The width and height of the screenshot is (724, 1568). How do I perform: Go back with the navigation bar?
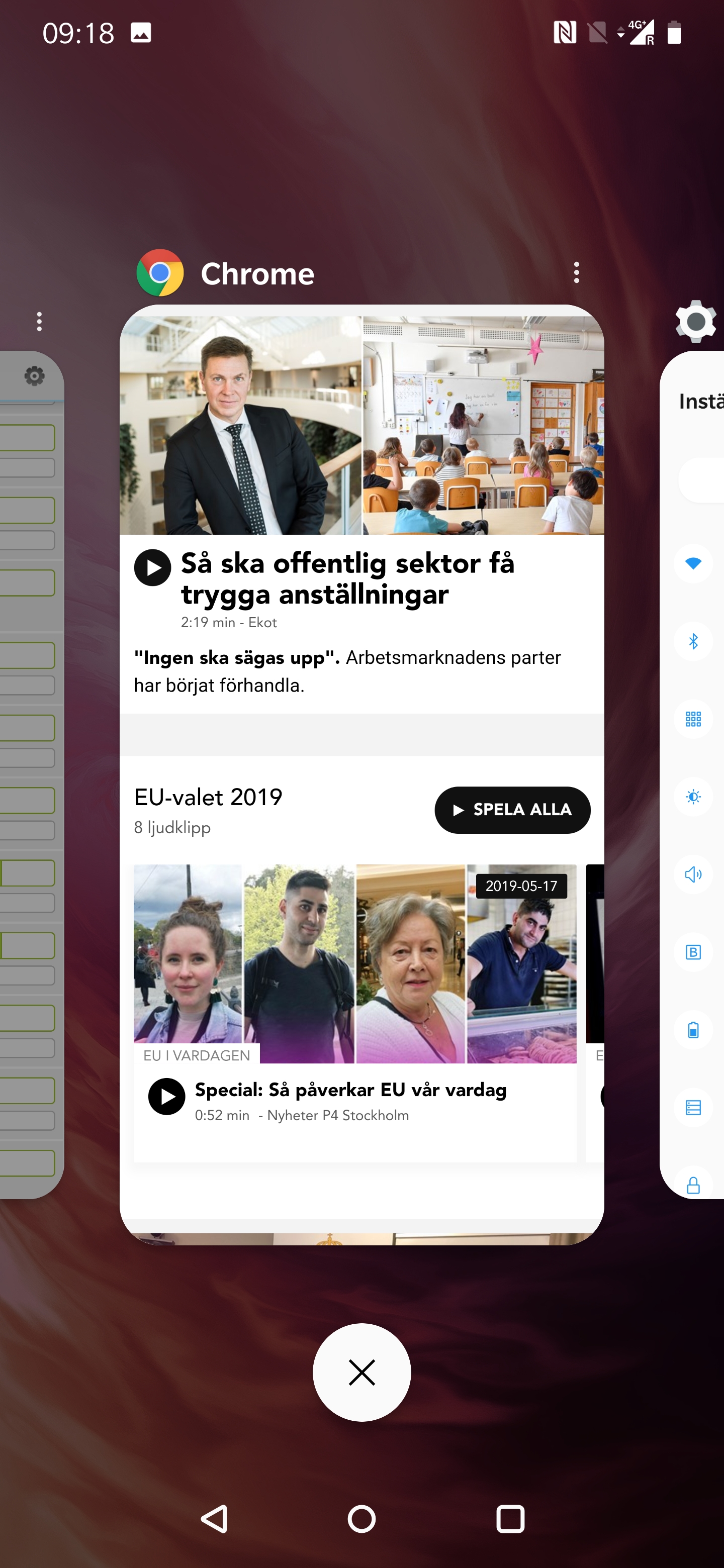click(214, 1519)
